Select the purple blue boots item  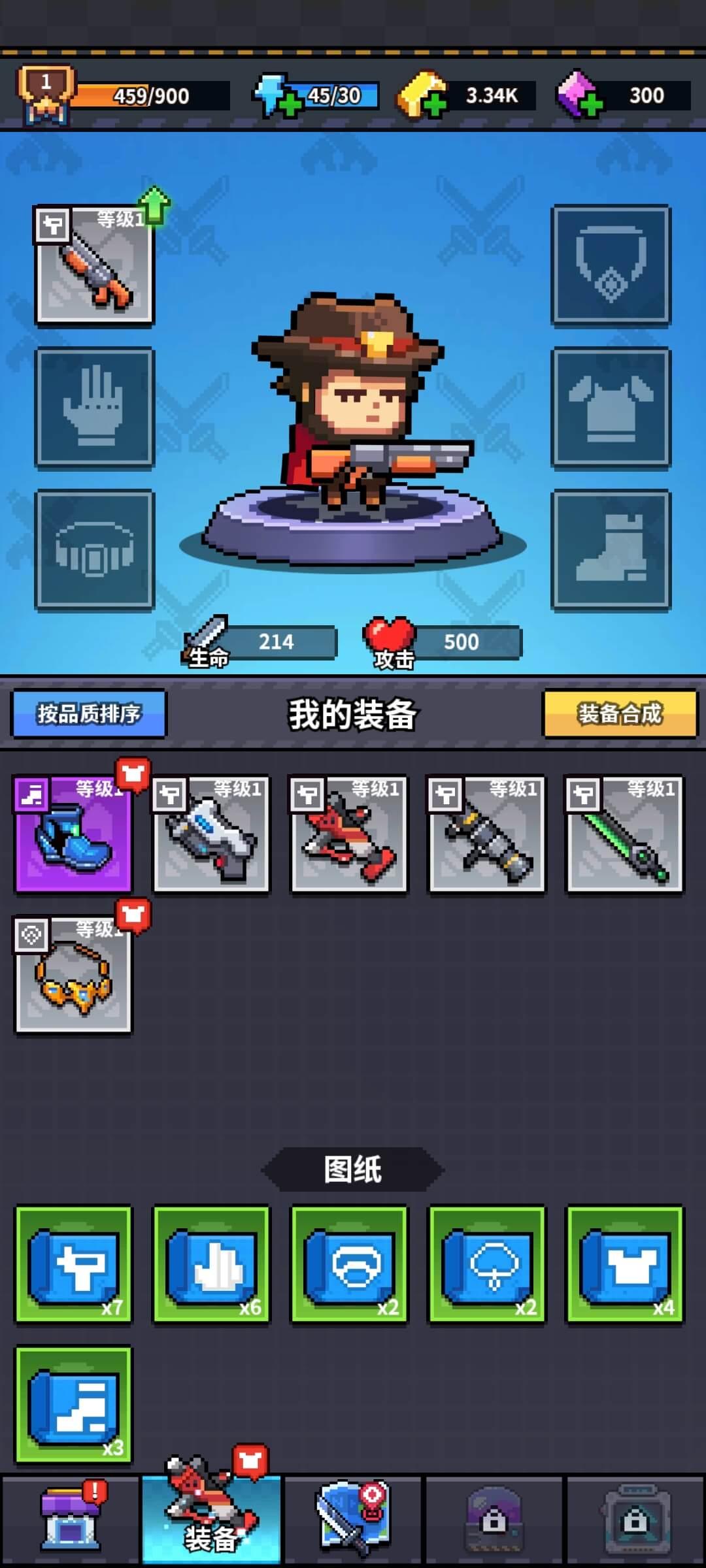coord(73,834)
